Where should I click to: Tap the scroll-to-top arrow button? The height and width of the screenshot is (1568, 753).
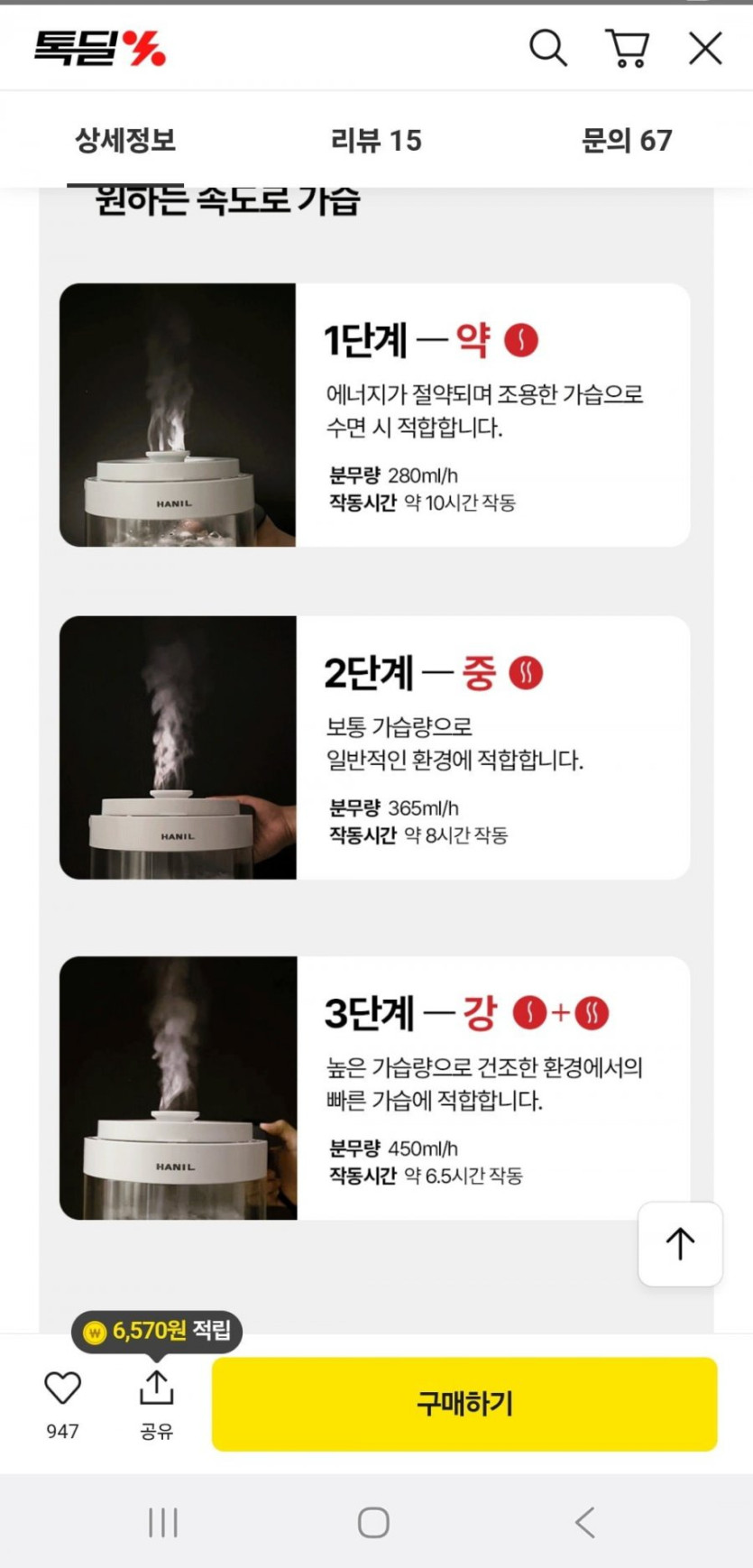click(680, 1243)
